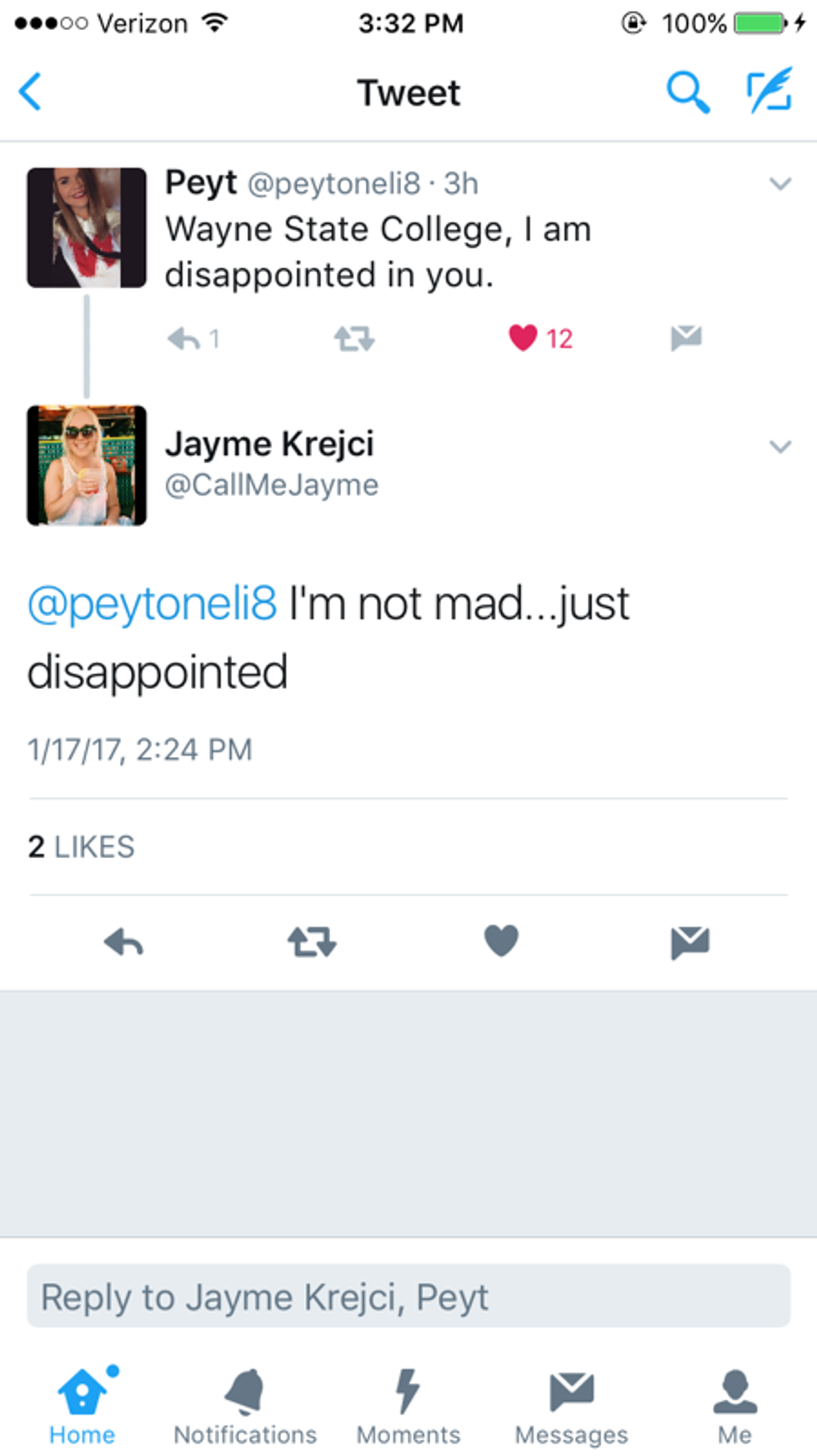The width and height of the screenshot is (817, 1456).
Task: Unlike Peyt's tweet with 12 likes
Action: tap(524, 338)
